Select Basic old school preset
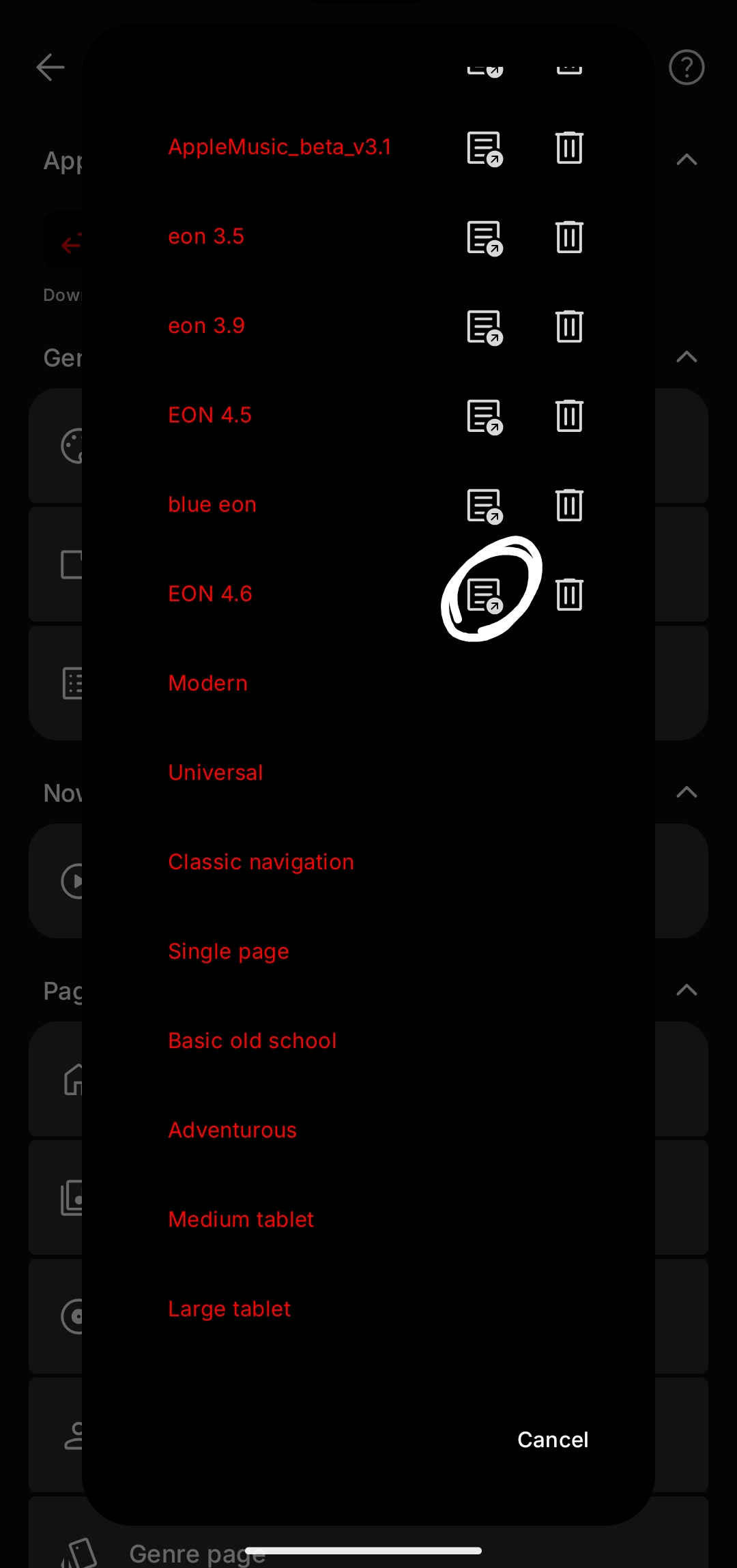 (252, 1041)
